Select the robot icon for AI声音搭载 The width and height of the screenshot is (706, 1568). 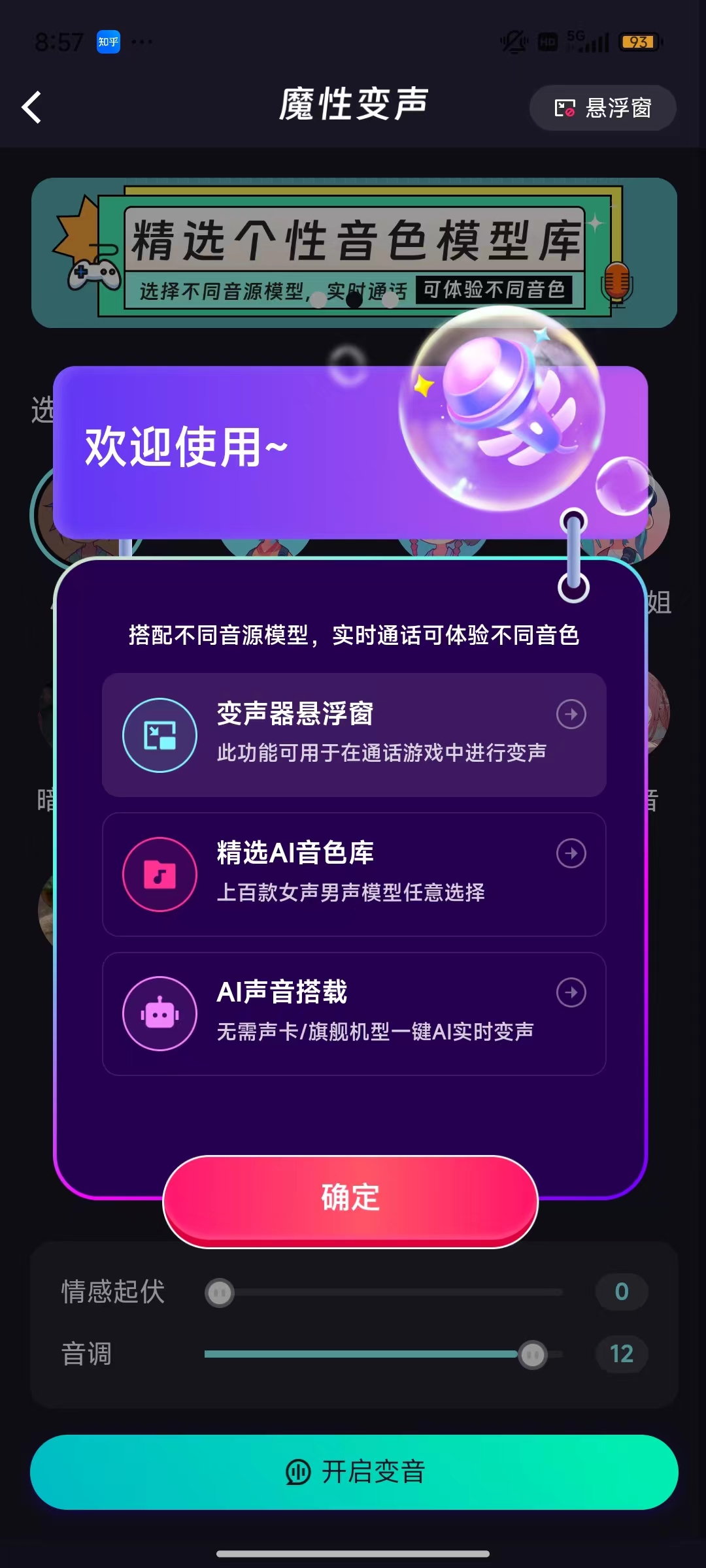tap(159, 1013)
